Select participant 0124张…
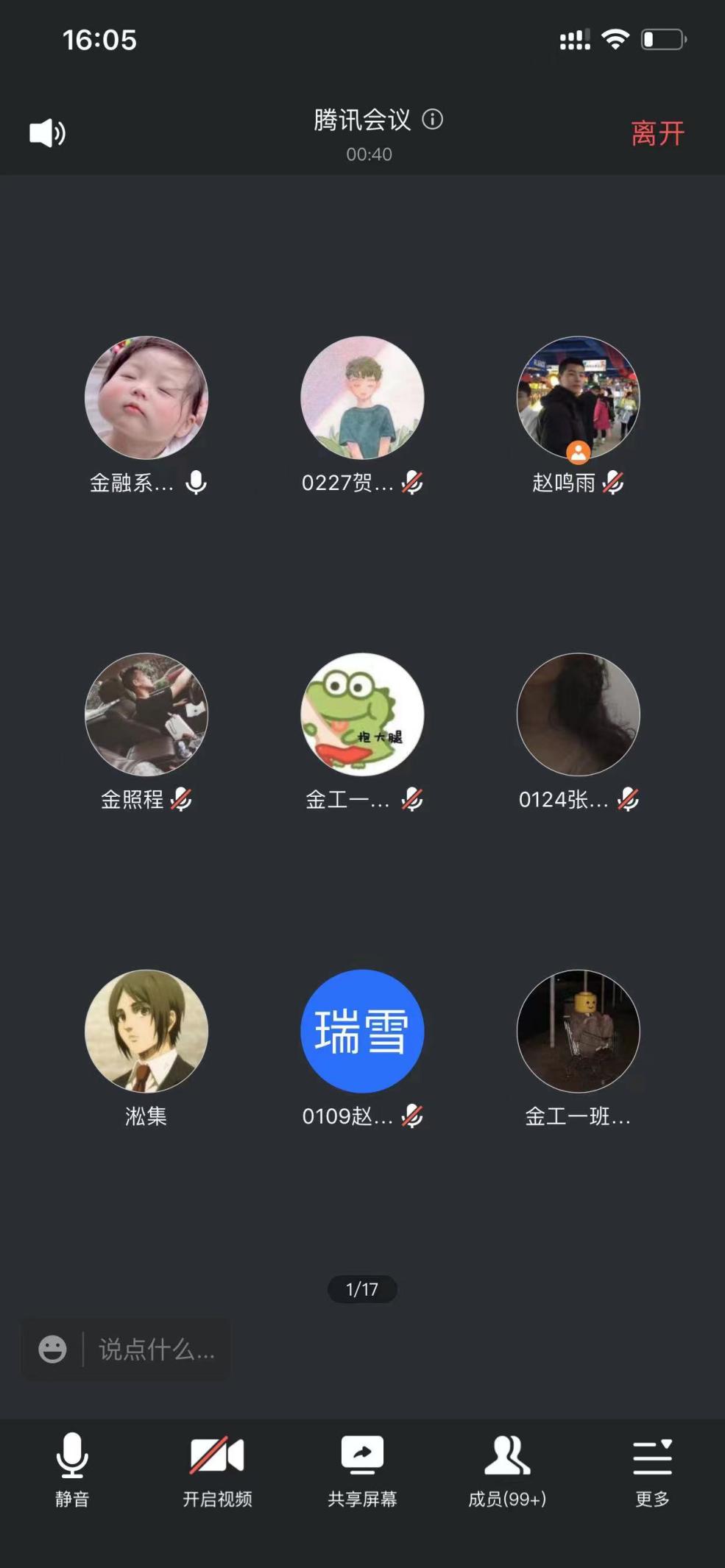725x1568 pixels. [579, 714]
